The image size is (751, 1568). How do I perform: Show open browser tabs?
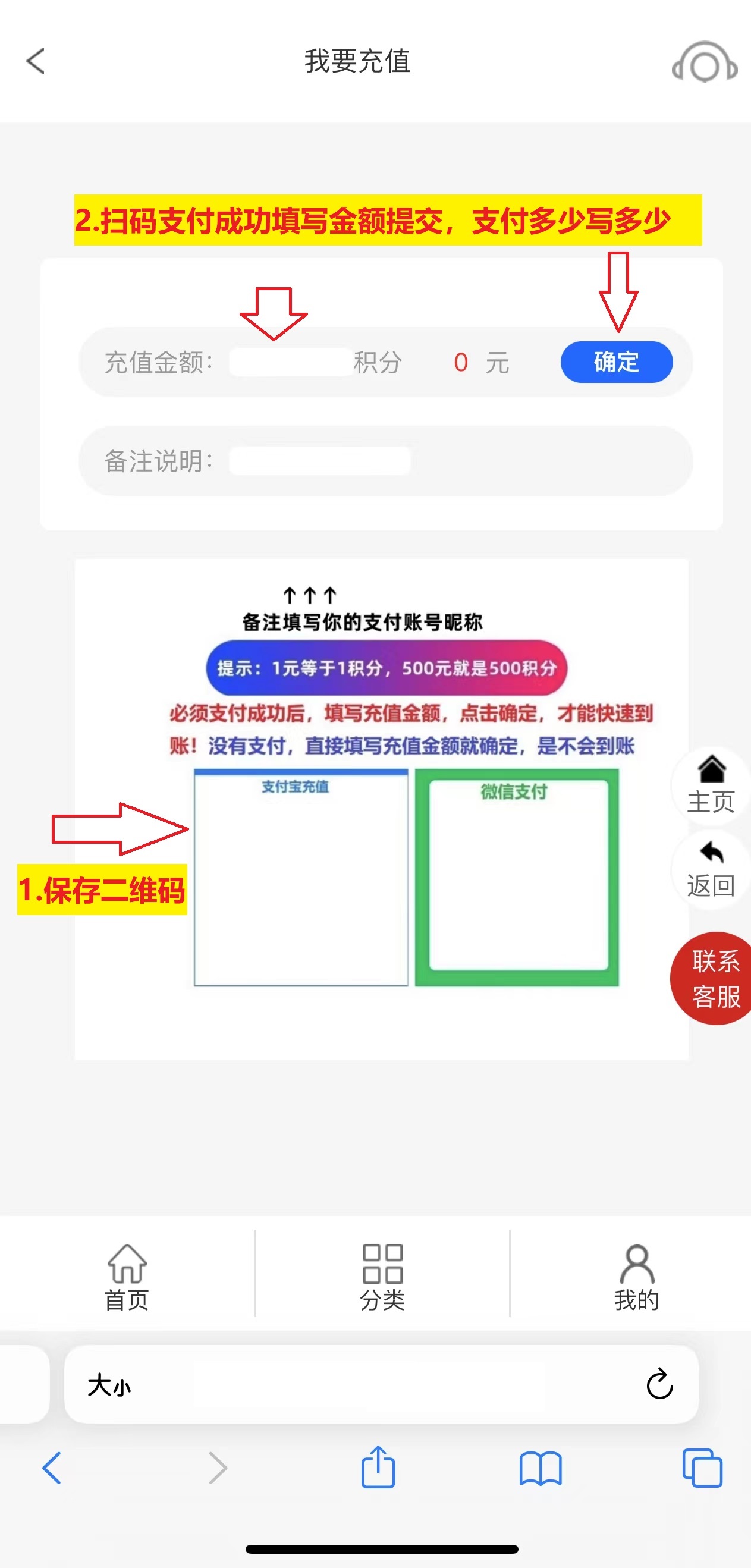(x=702, y=1468)
